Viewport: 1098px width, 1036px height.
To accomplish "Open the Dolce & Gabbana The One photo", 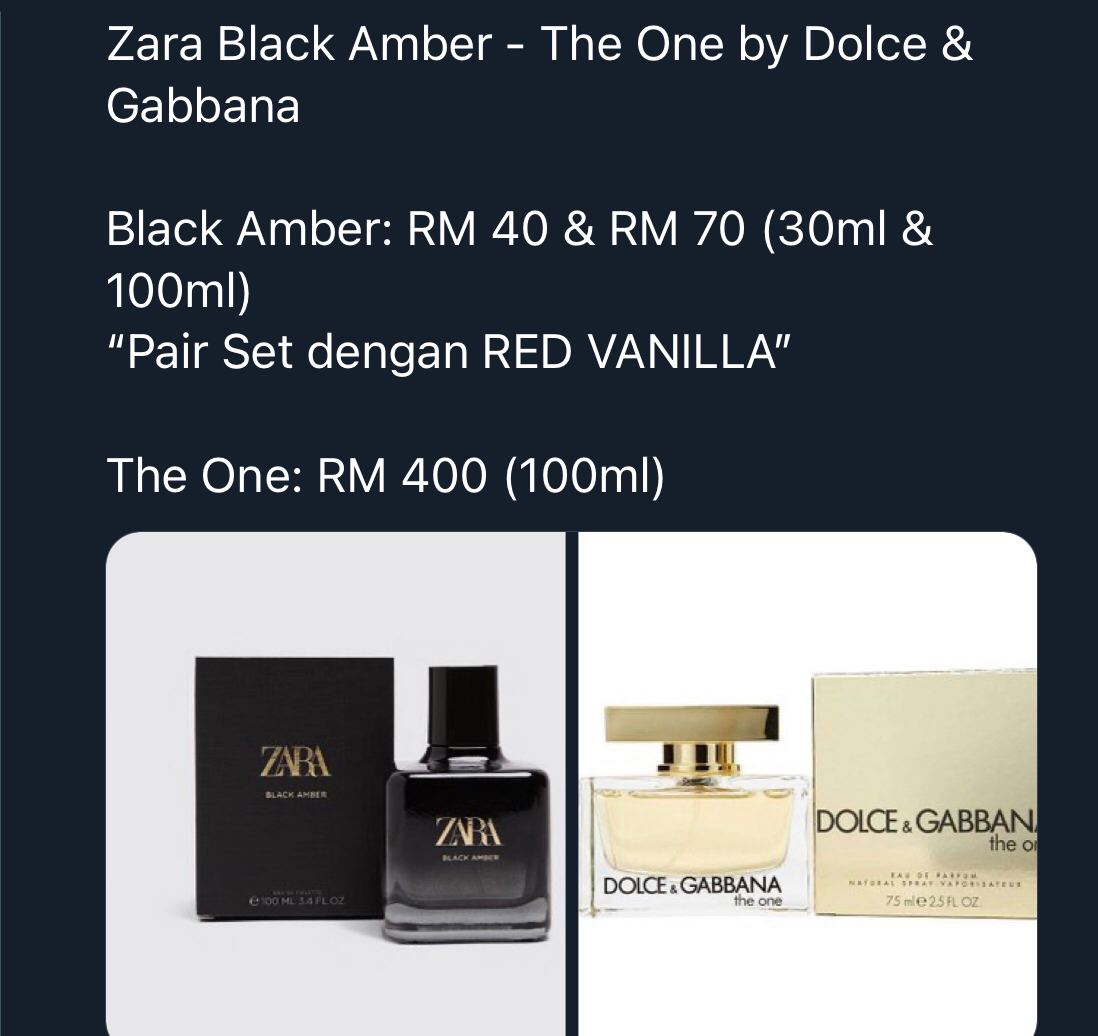I will point(808,785).
